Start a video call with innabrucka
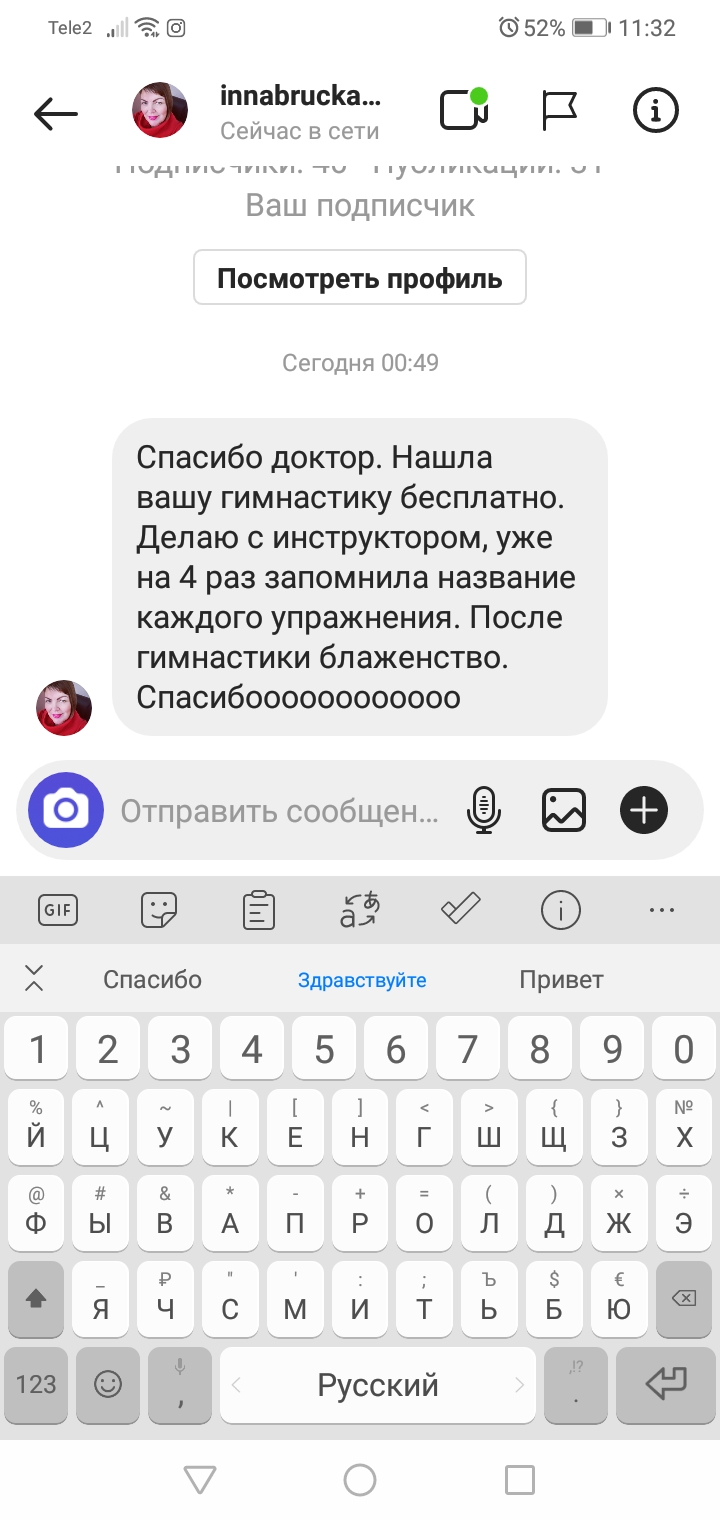Image resolution: width=720 pixels, height=1520 pixels. point(464,110)
